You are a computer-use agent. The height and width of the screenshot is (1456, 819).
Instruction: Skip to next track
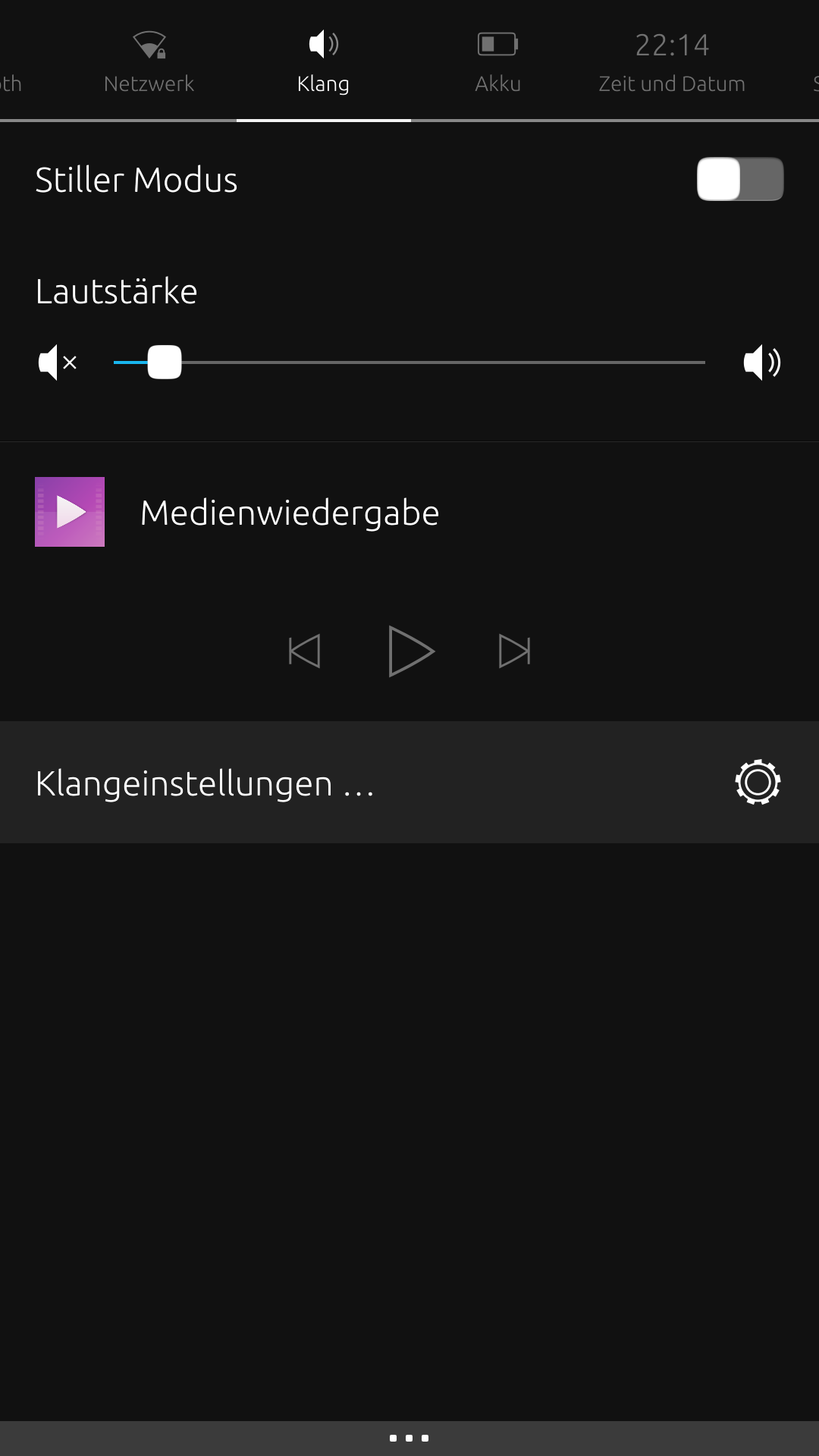514,651
